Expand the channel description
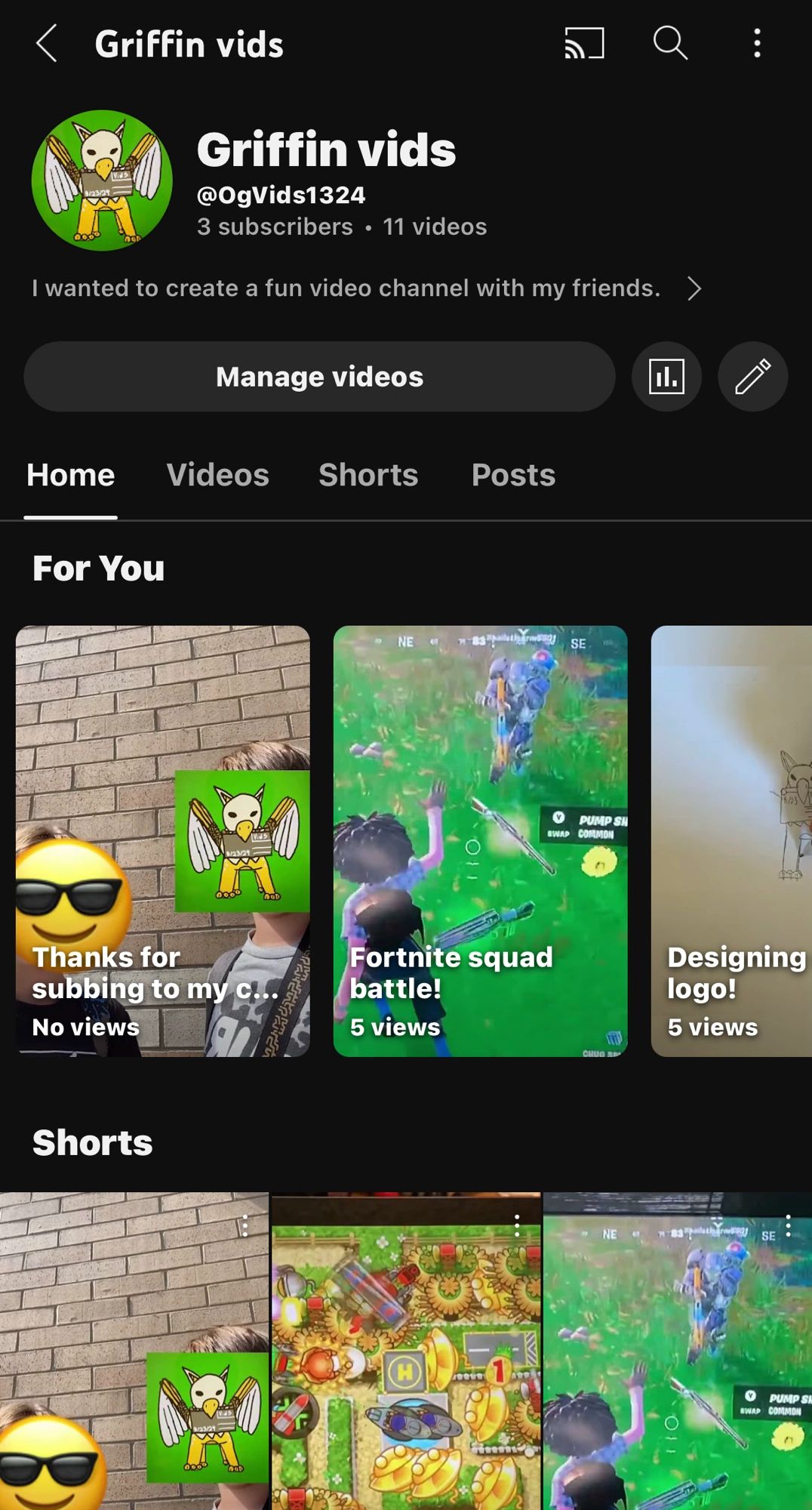 (694, 288)
